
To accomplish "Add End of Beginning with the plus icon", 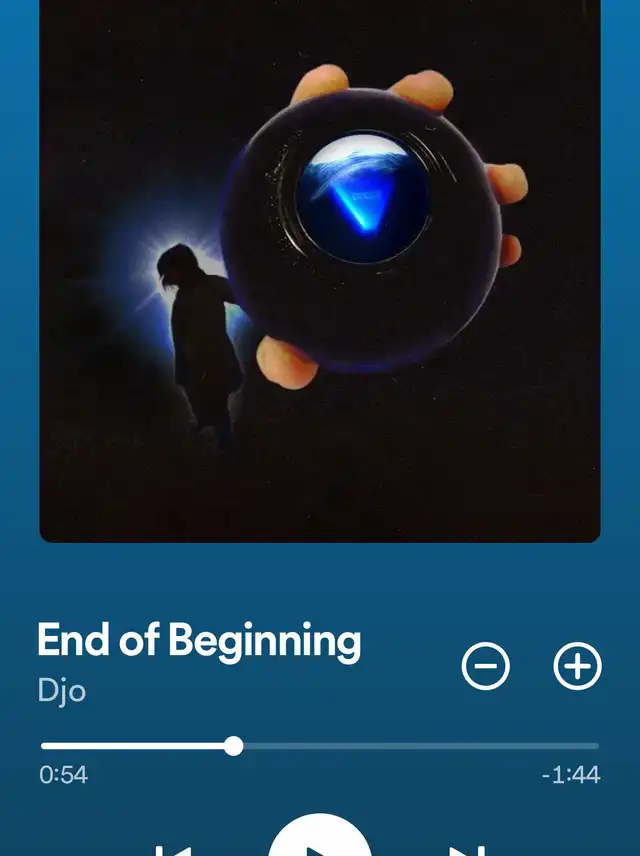I will click(x=578, y=666).
